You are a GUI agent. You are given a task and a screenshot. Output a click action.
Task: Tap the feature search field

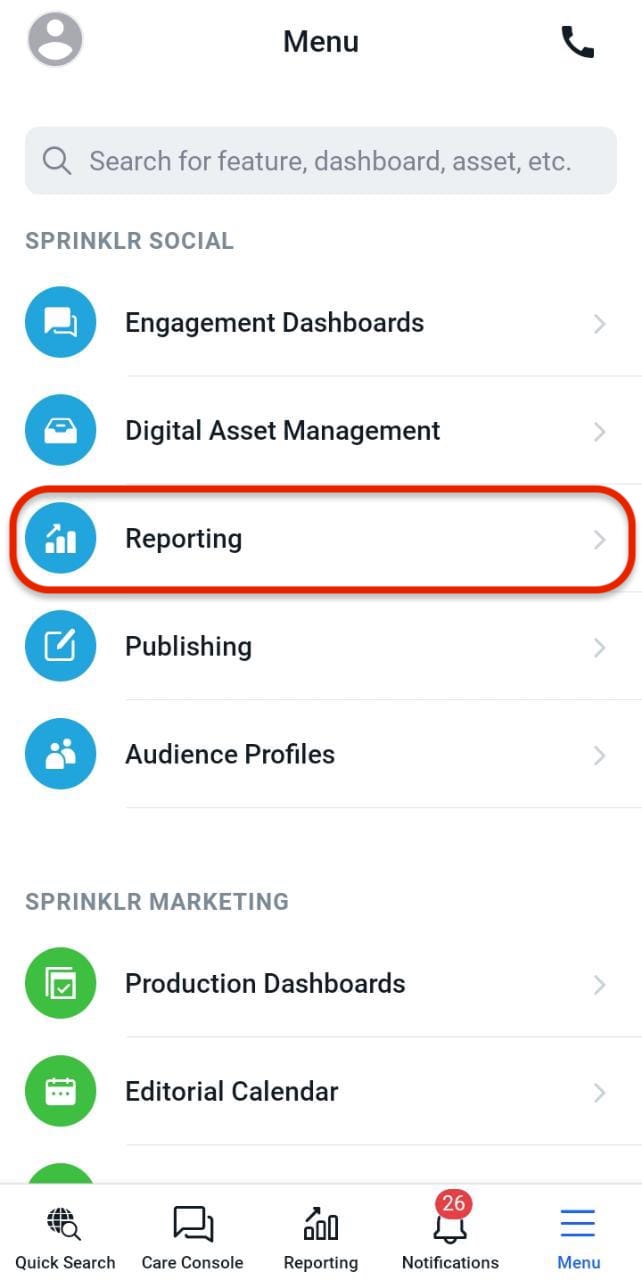tap(320, 160)
